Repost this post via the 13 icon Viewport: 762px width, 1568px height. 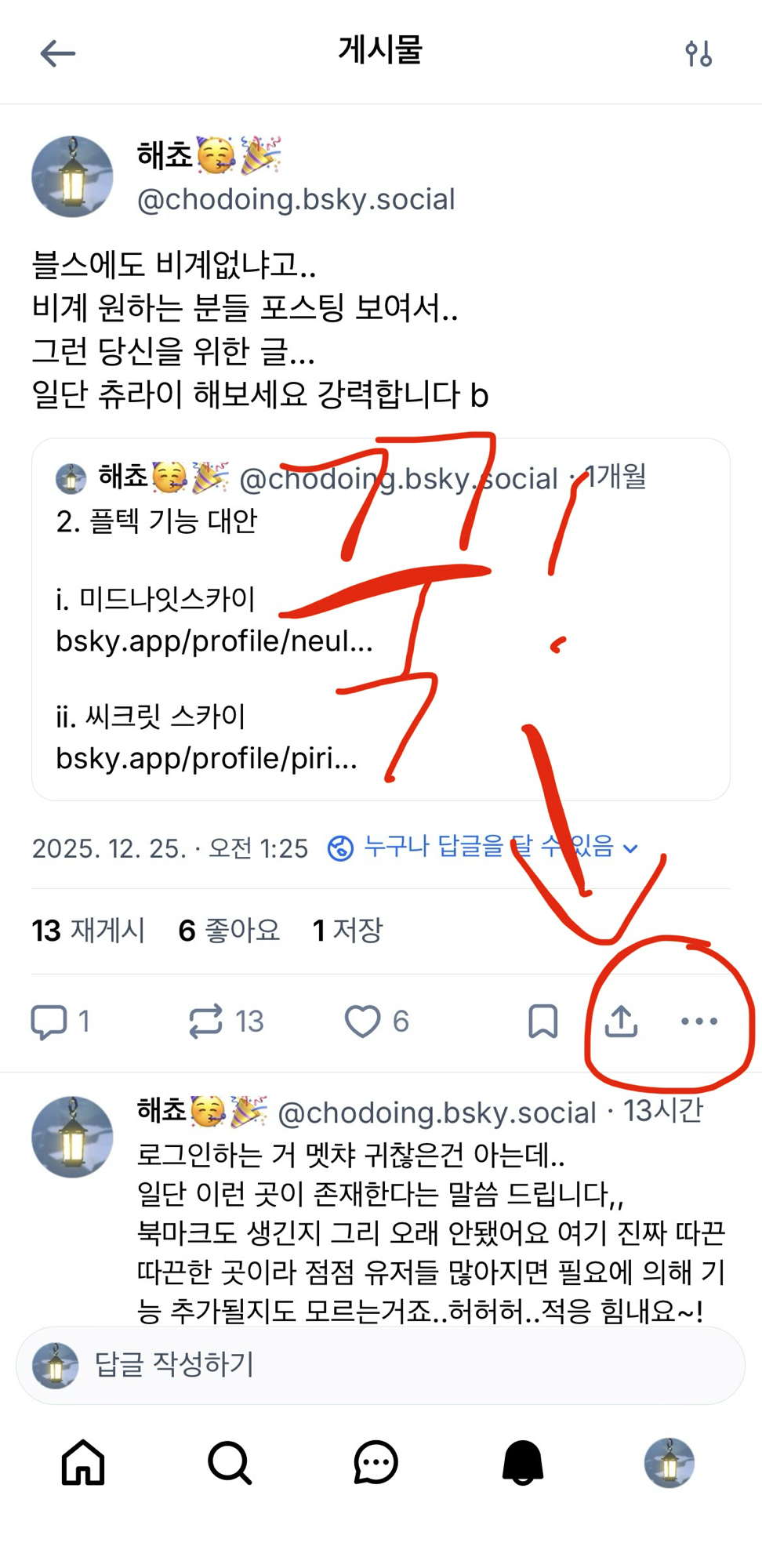tap(206, 1022)
